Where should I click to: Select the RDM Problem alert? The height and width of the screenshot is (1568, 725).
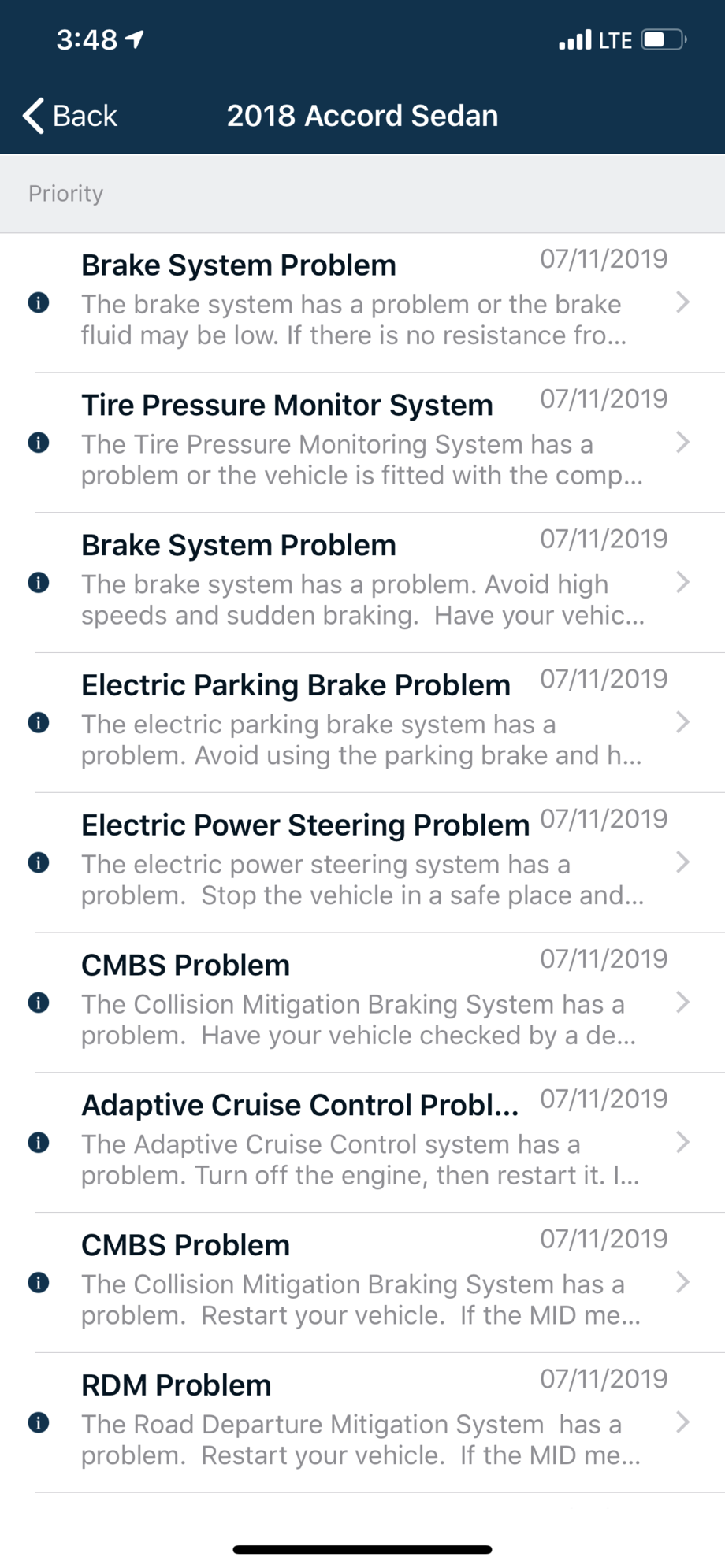click(x=362, y=1422)
